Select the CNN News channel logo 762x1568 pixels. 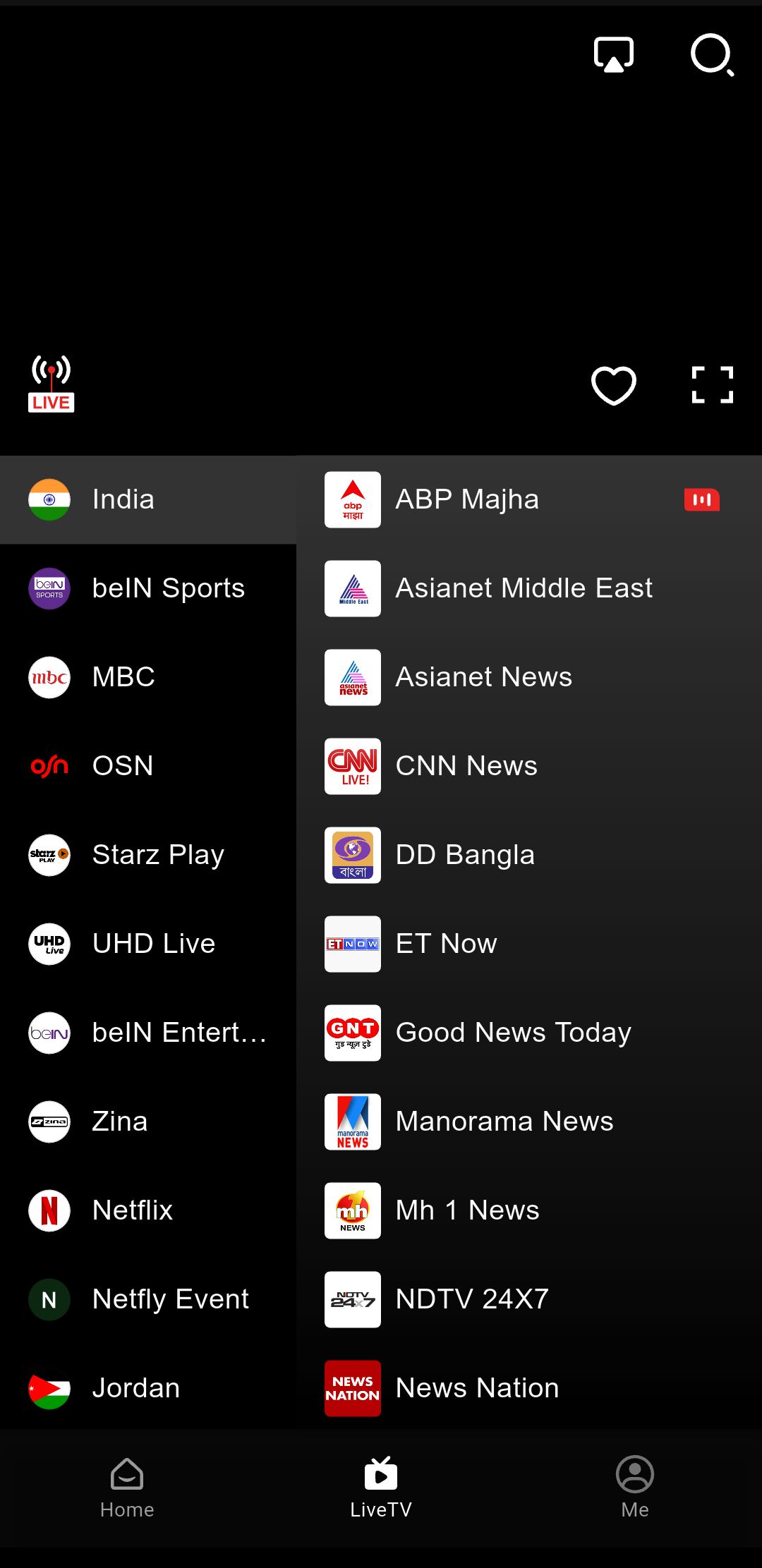click(x=352, y=766)
